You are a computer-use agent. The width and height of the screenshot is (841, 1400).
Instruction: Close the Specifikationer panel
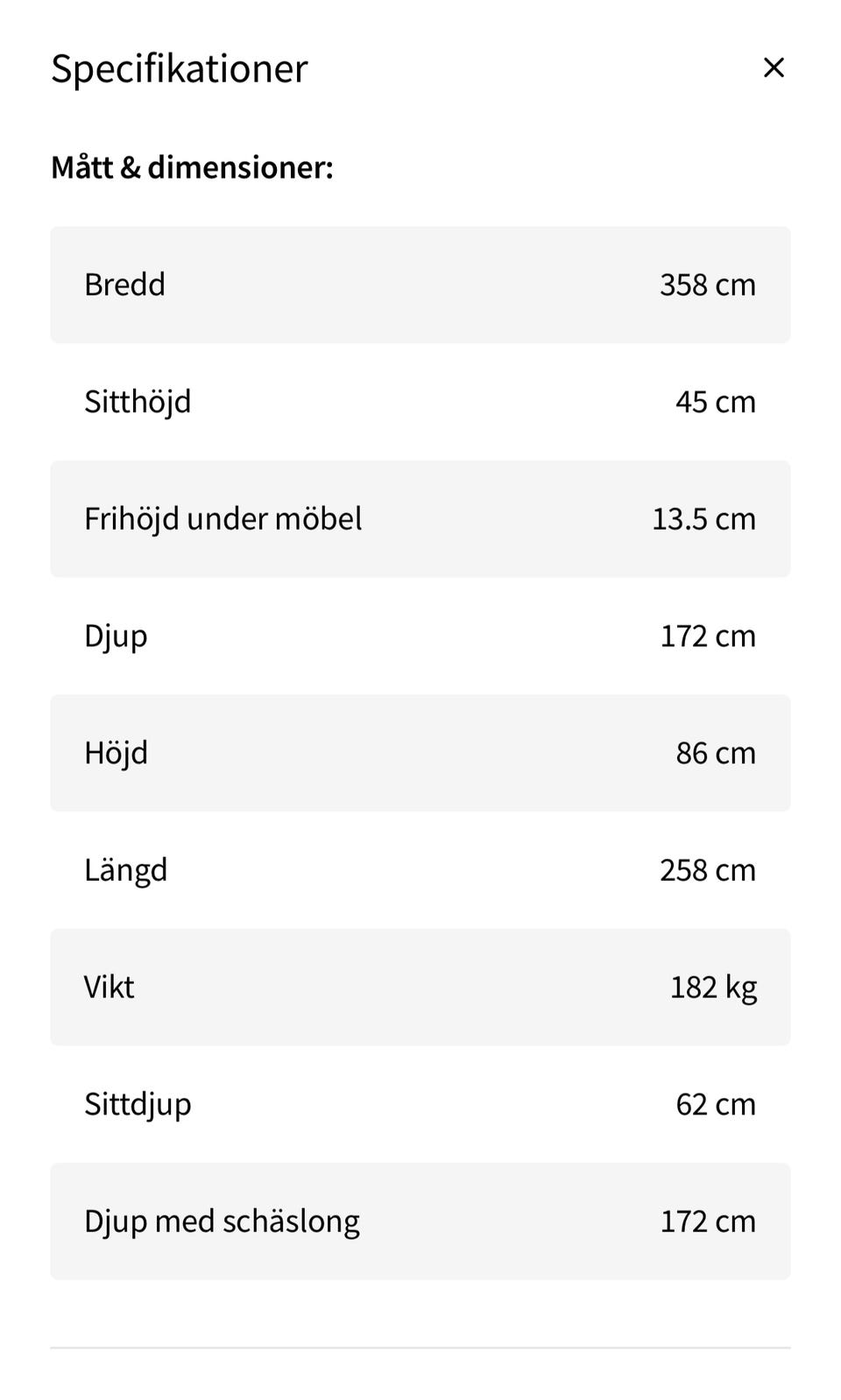pyautogui.click(x=773, y=67)
